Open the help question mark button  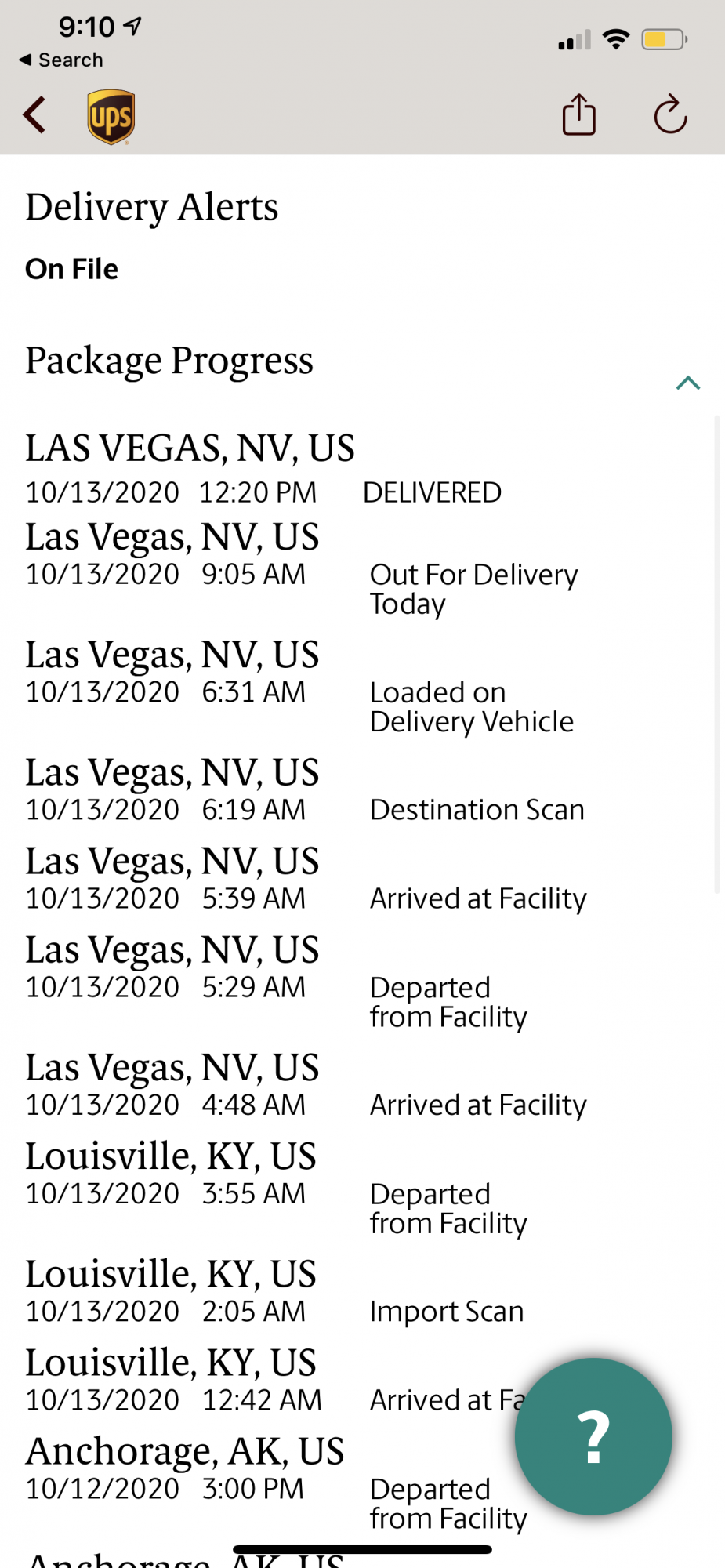point(593,1436)
